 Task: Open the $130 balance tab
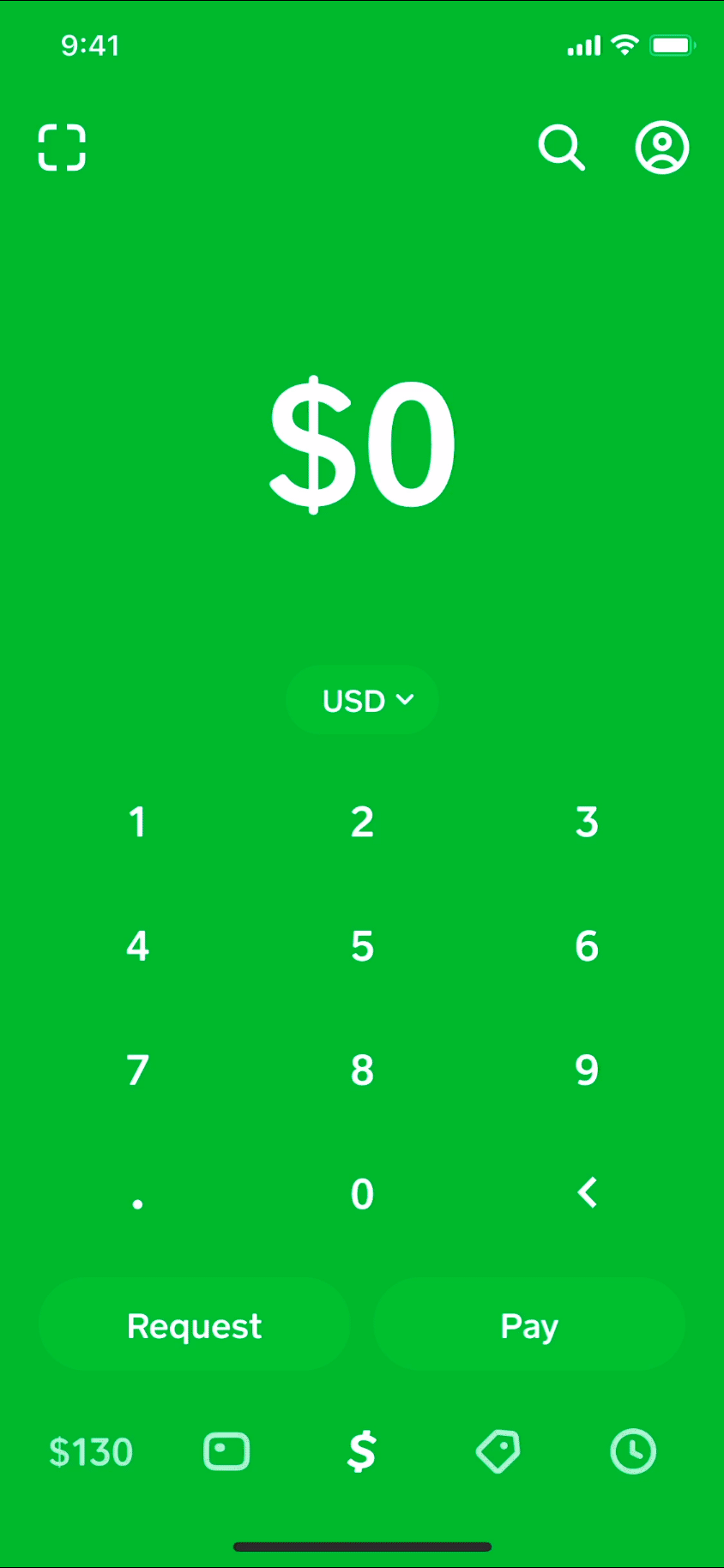[x=91, y=1452]
